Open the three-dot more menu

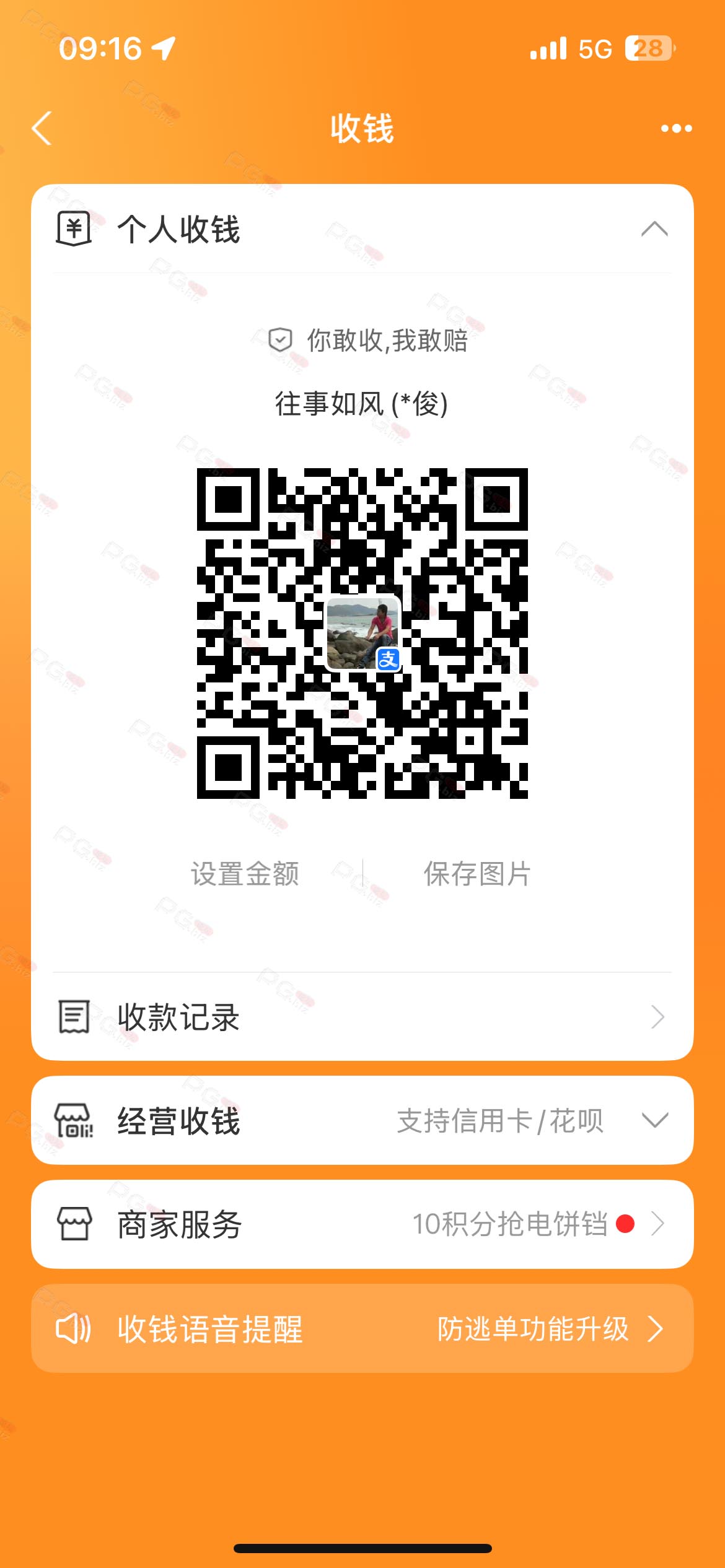676,129
